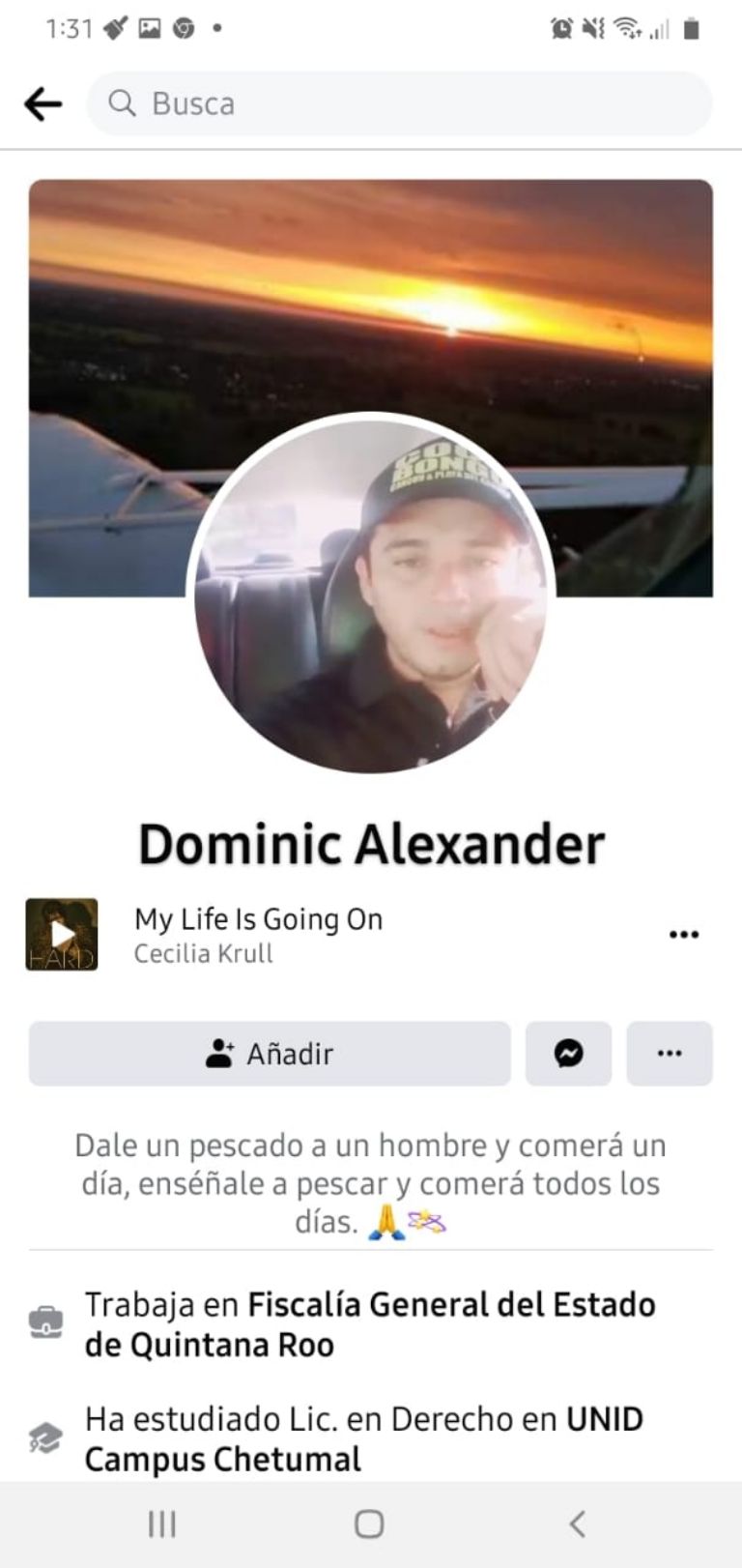Open Fiscalía General del Estado workplace page
The image size is (742, 1568).
pyautogui.click(x=451, y=1305)
